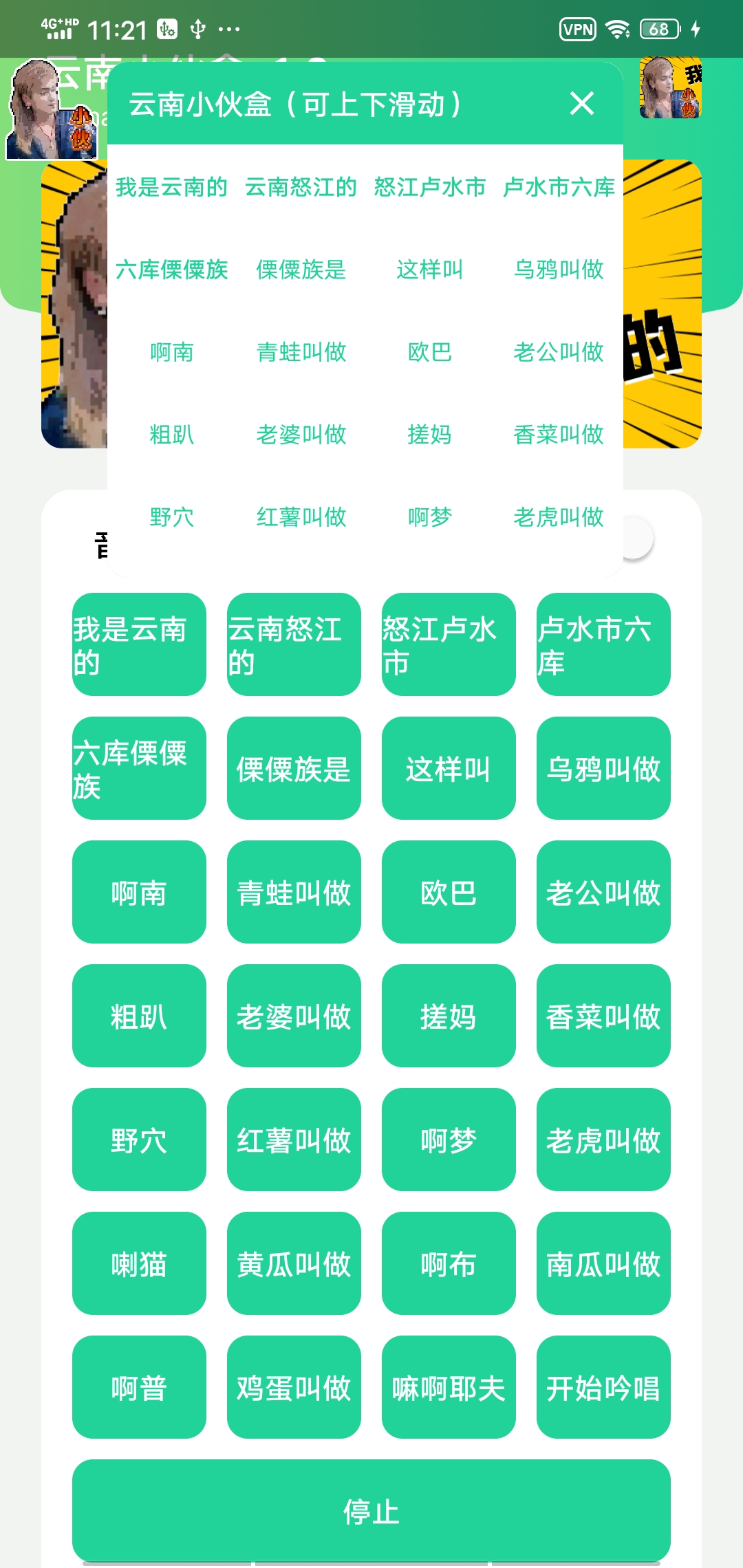Tap the 嘛啊耶夫 sound button

click(x=448, y=1387)
